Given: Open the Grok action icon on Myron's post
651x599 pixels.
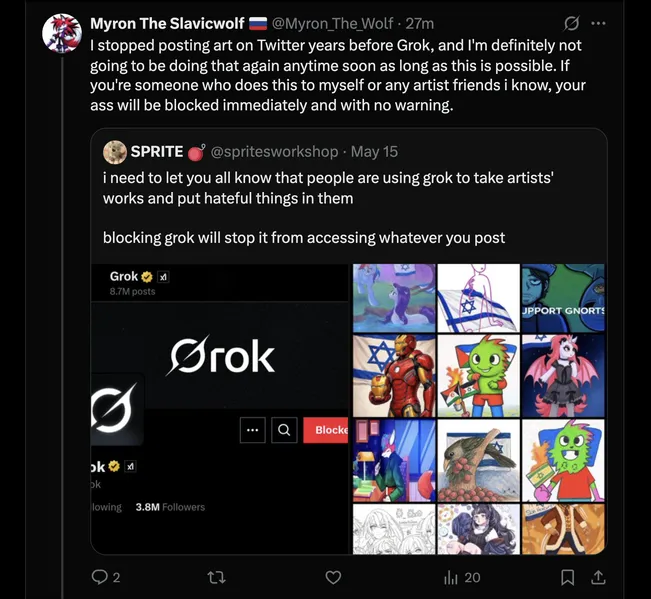Looking at the screenshot, I should click(x=572, y=23).
